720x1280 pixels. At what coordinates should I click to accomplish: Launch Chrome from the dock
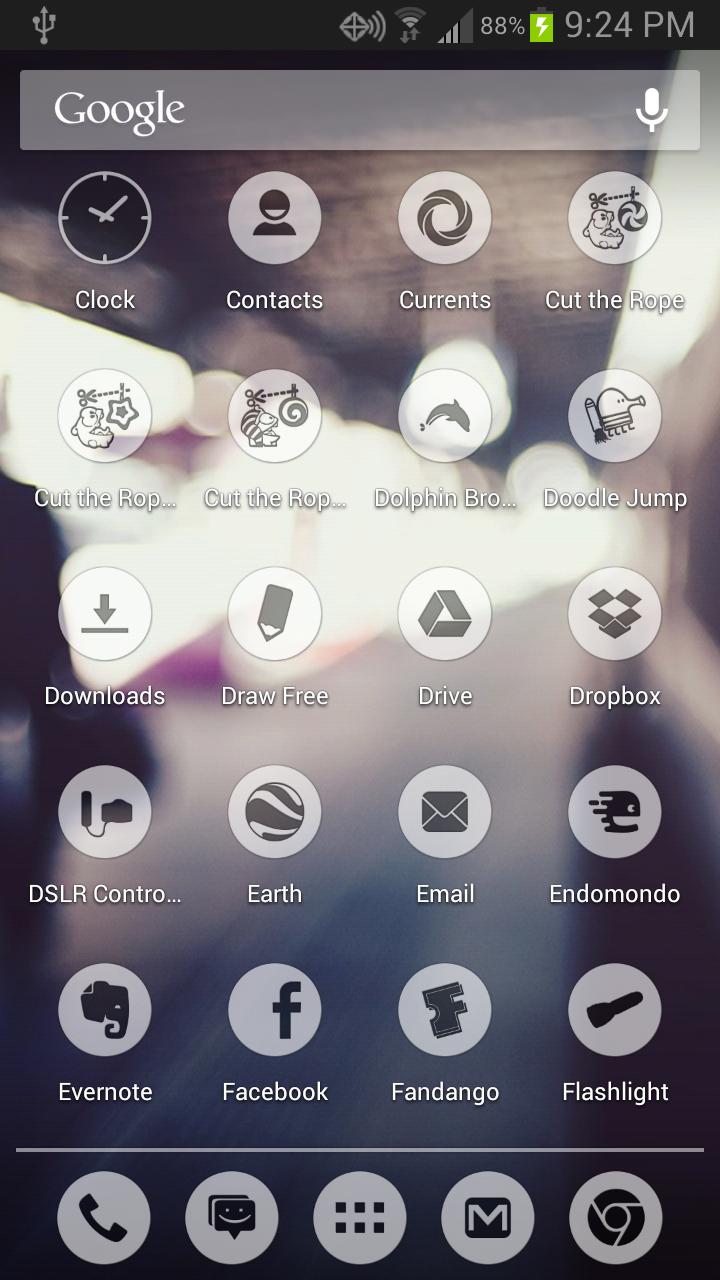(616, 1218)
